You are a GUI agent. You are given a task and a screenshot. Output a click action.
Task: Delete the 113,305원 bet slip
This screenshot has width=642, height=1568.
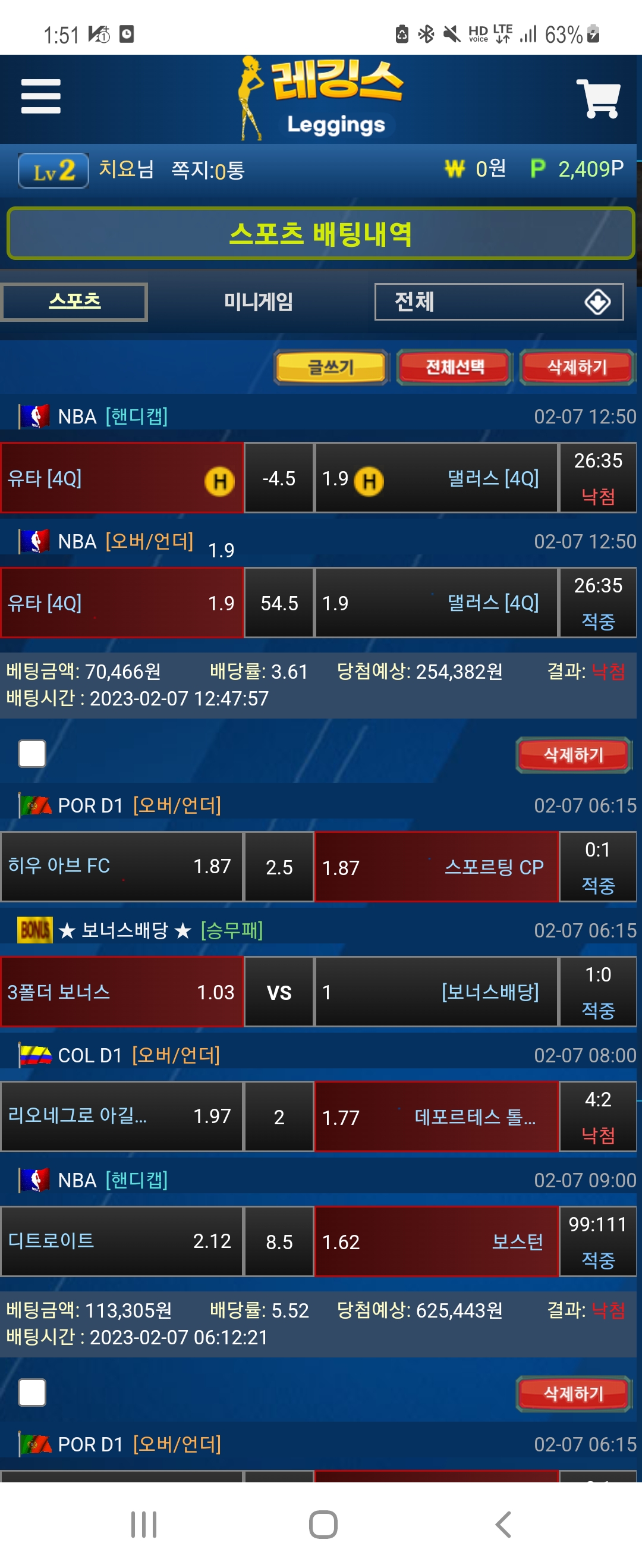(x=572, y=1393)
